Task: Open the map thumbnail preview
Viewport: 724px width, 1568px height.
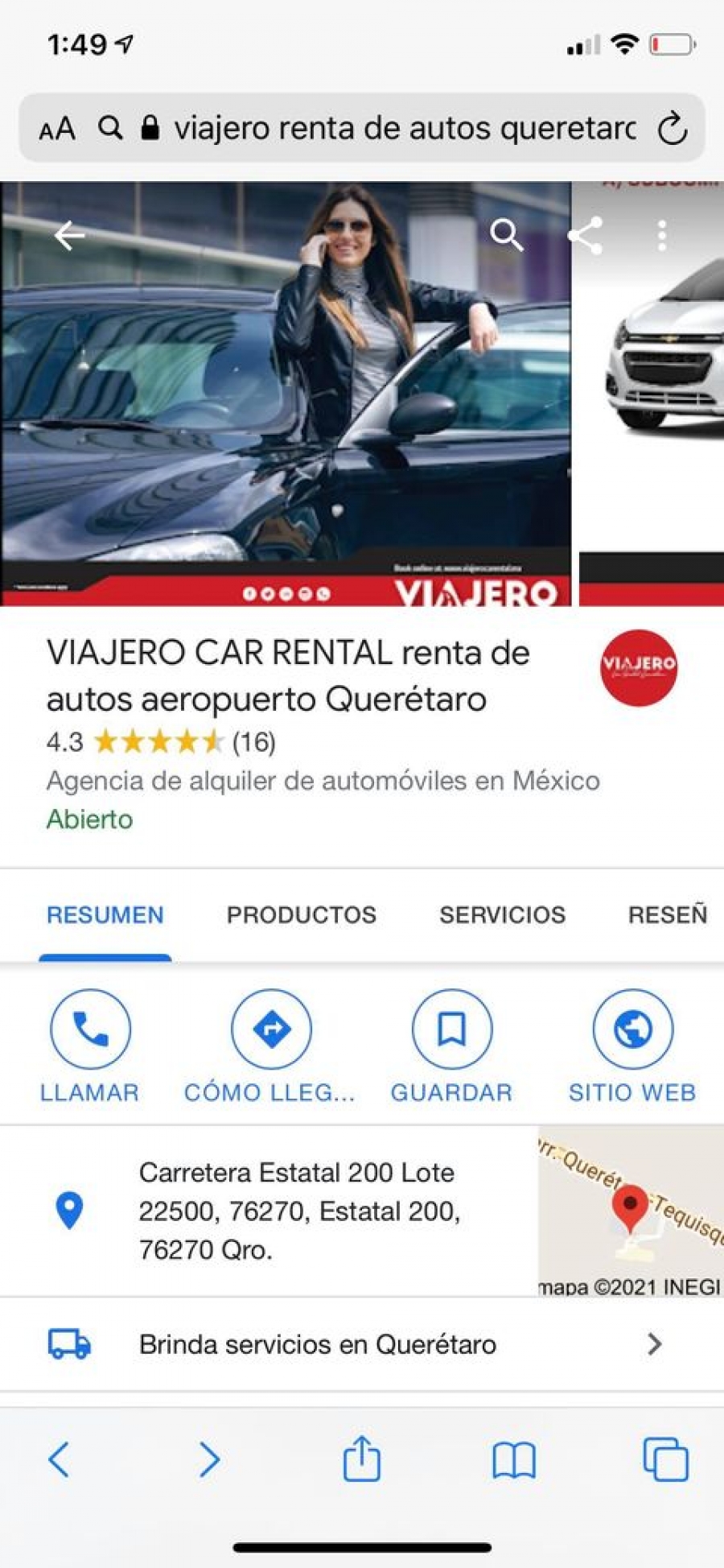Action: 631,1211
